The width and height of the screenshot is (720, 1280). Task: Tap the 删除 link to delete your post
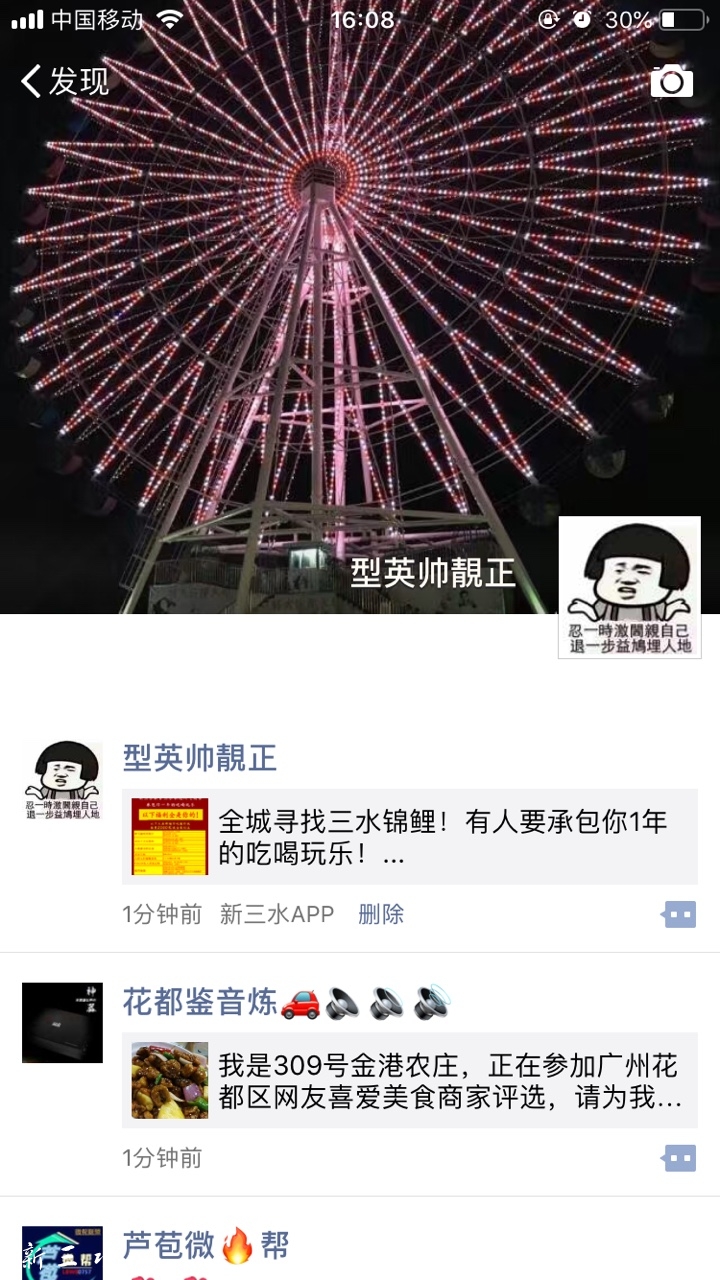[380, 914]
